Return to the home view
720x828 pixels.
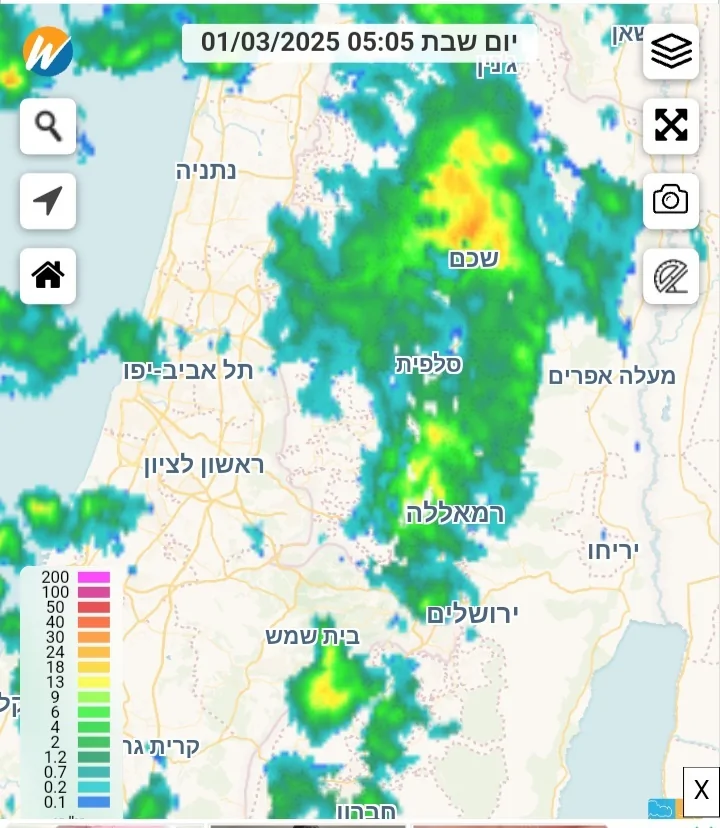pos(48,275)
